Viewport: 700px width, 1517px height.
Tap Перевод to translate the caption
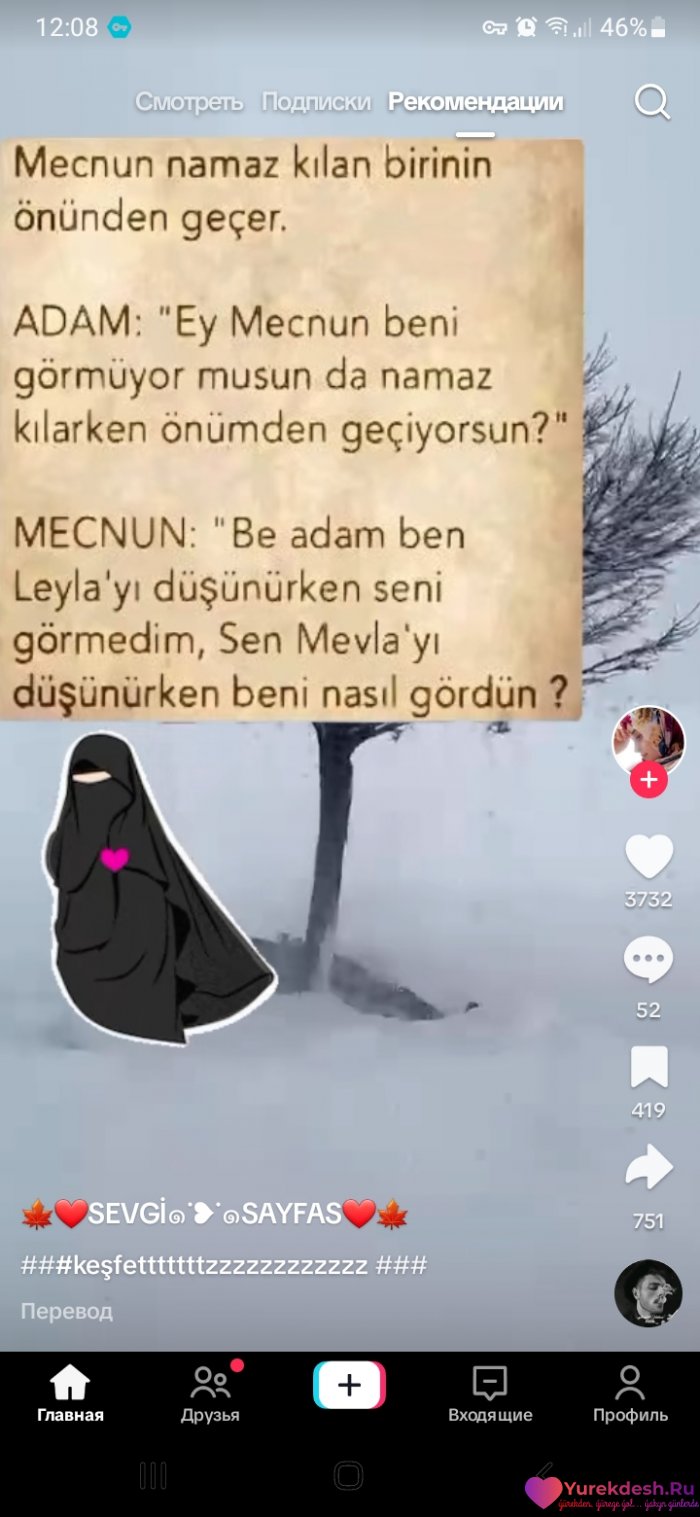click(67, 1311)
